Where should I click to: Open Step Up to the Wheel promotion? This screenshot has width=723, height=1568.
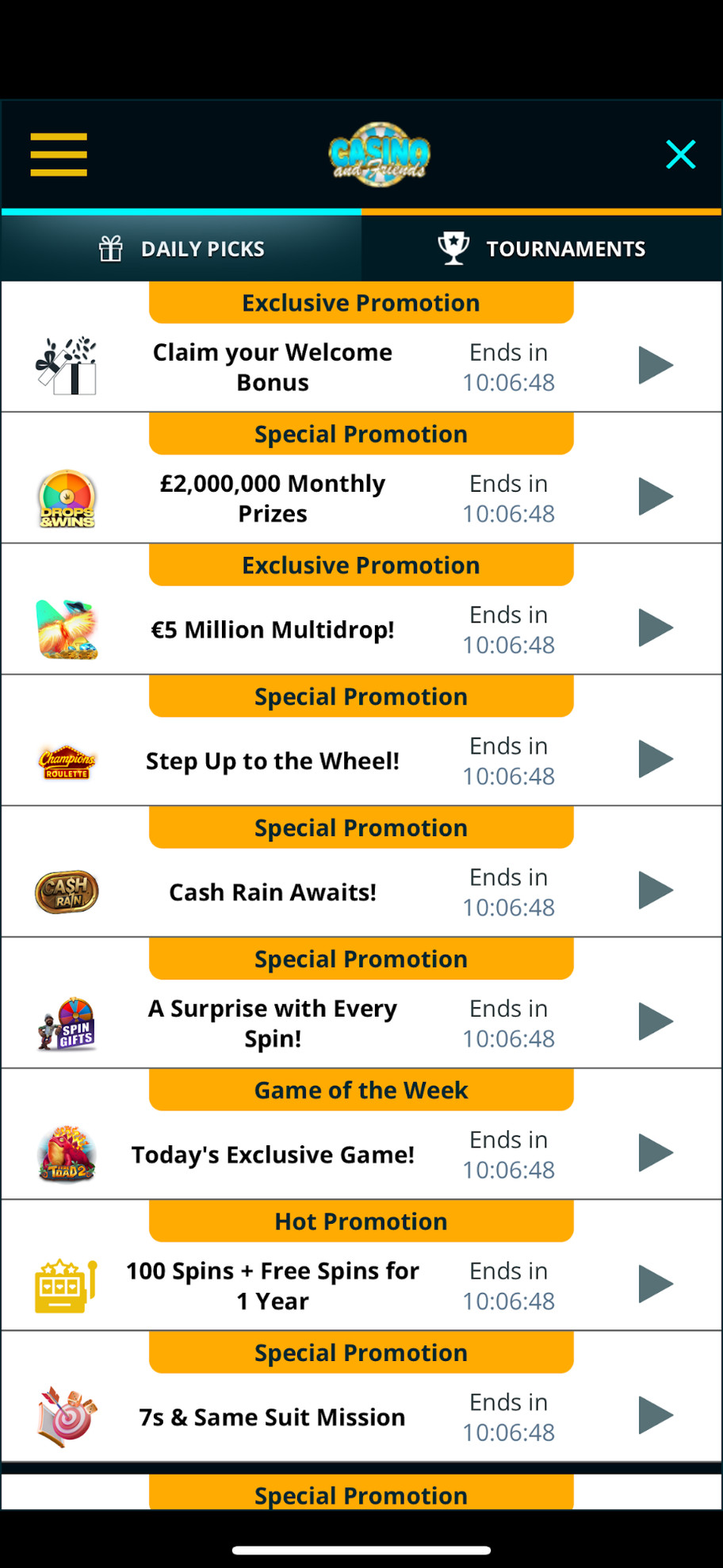click(x=656, y=760)
